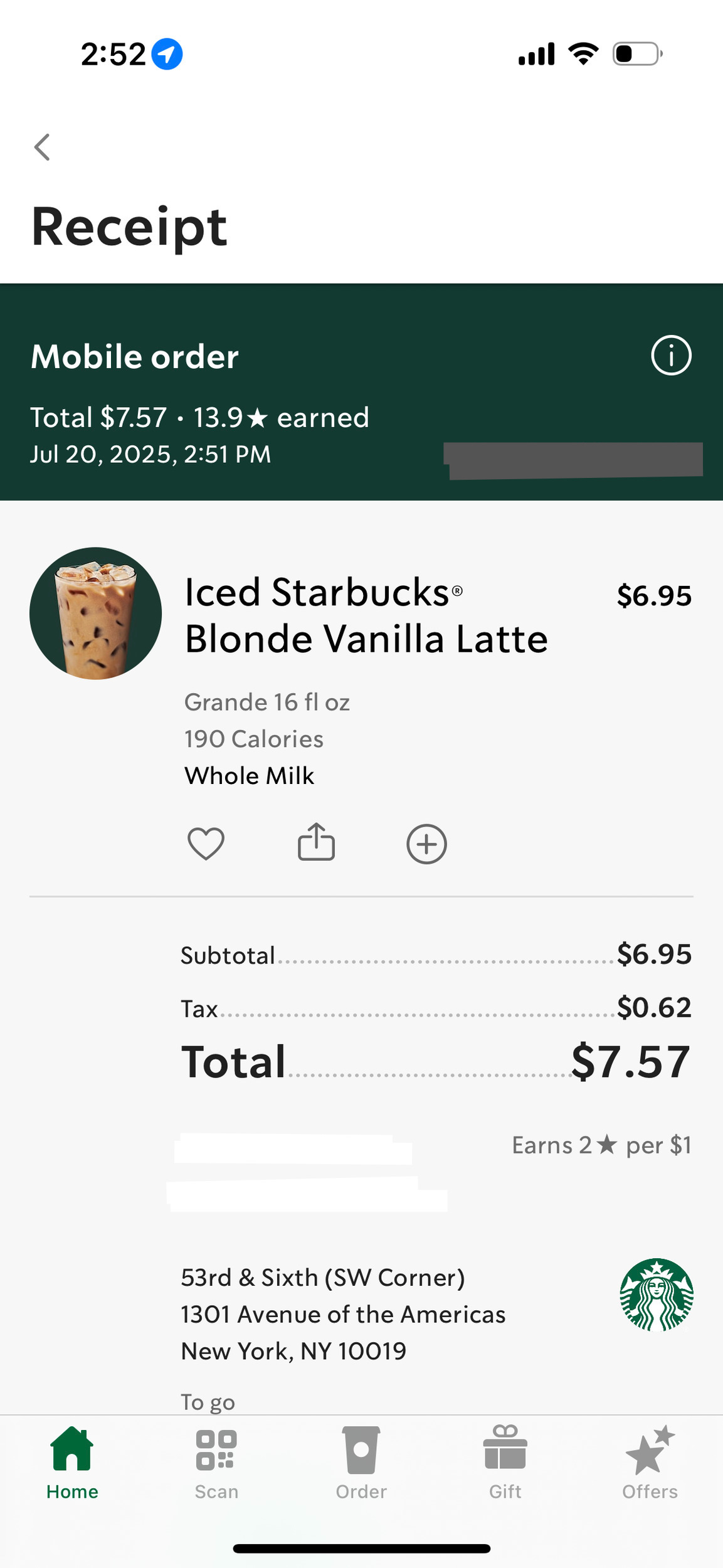Favorite the Iced Blonde Vanilla Latte
Image resolution: width=723 pixels, height=1568 pixels.
[206, 844]
